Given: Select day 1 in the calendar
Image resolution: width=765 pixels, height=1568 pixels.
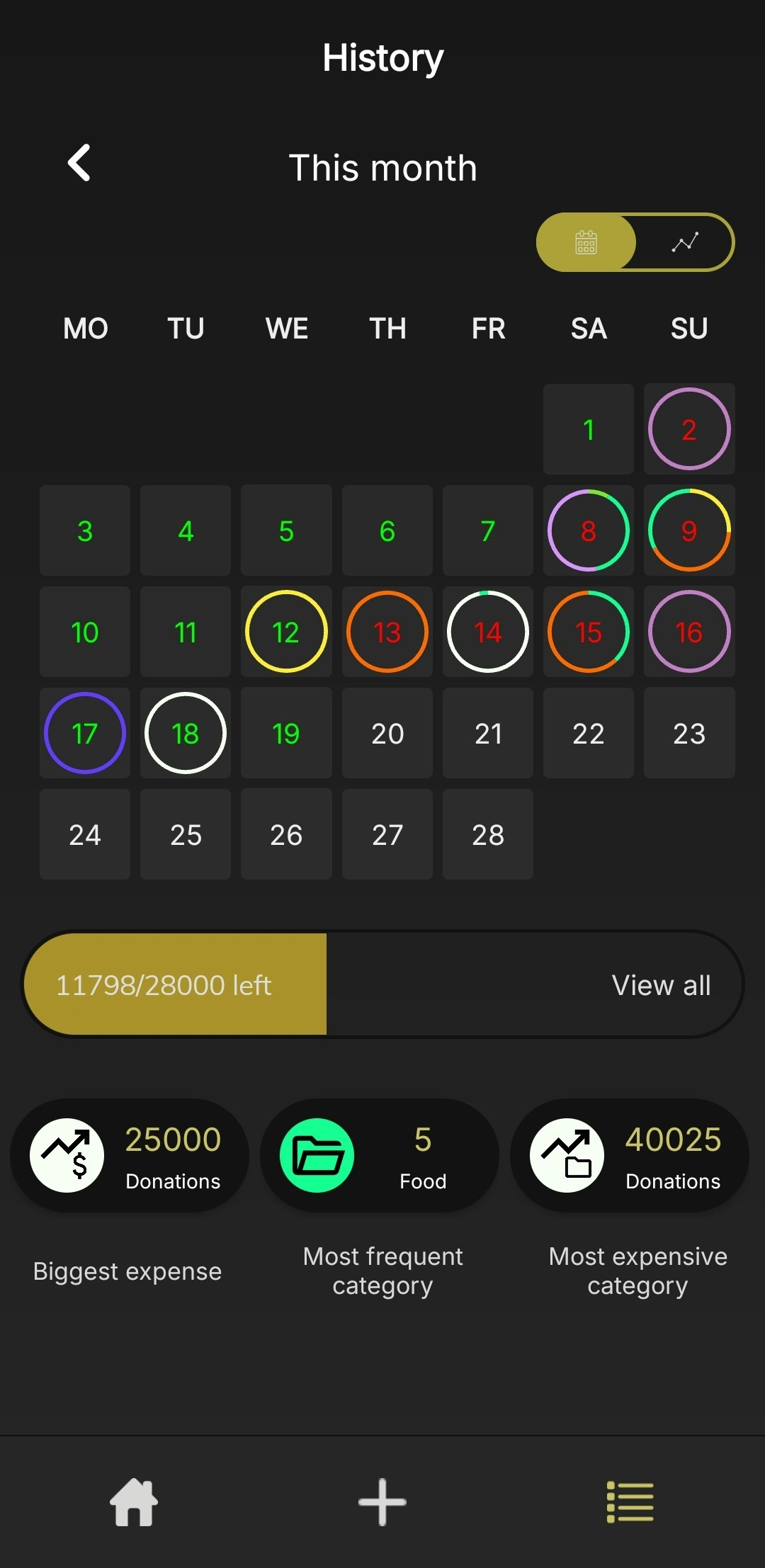Looking at the screenshot, I should coord(588,429).
